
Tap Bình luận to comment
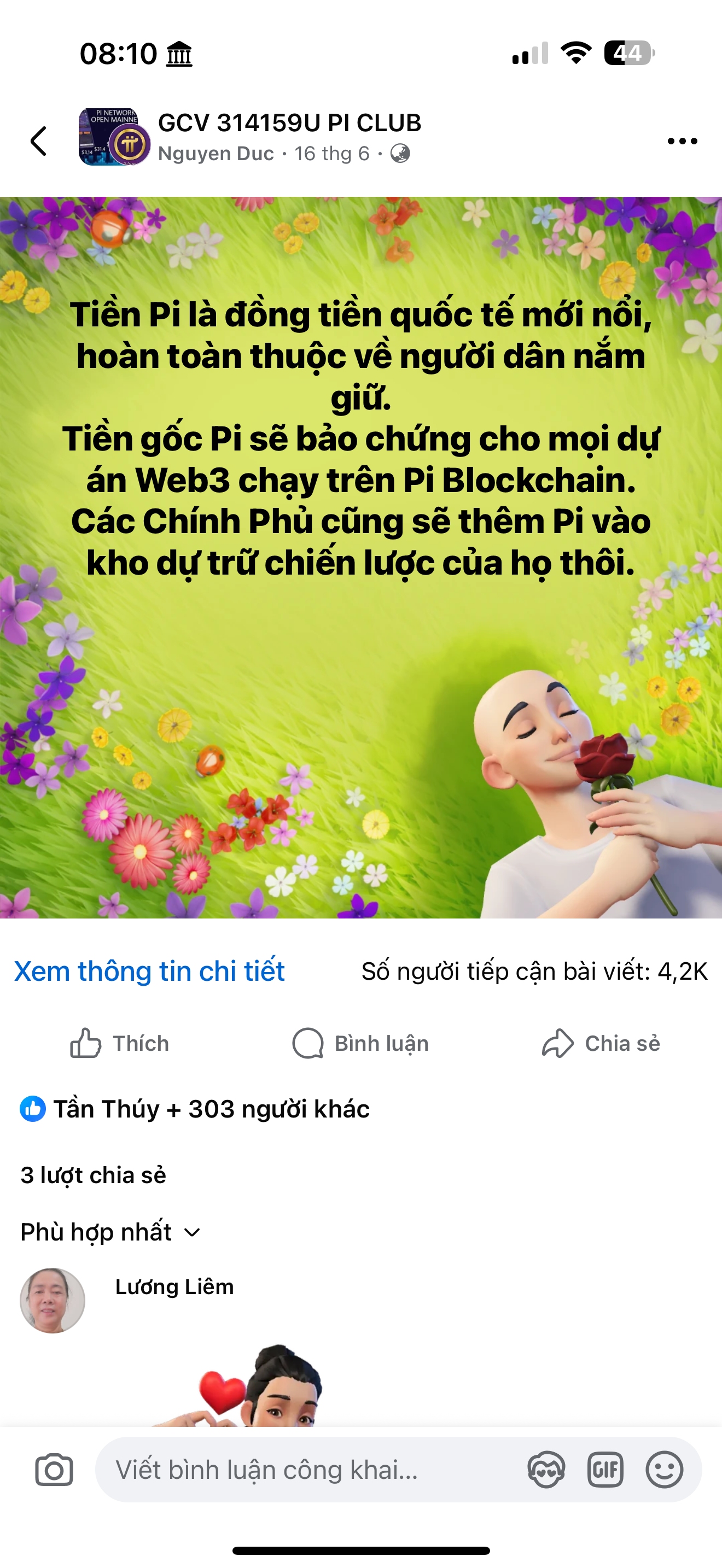tap(360, 1043)
